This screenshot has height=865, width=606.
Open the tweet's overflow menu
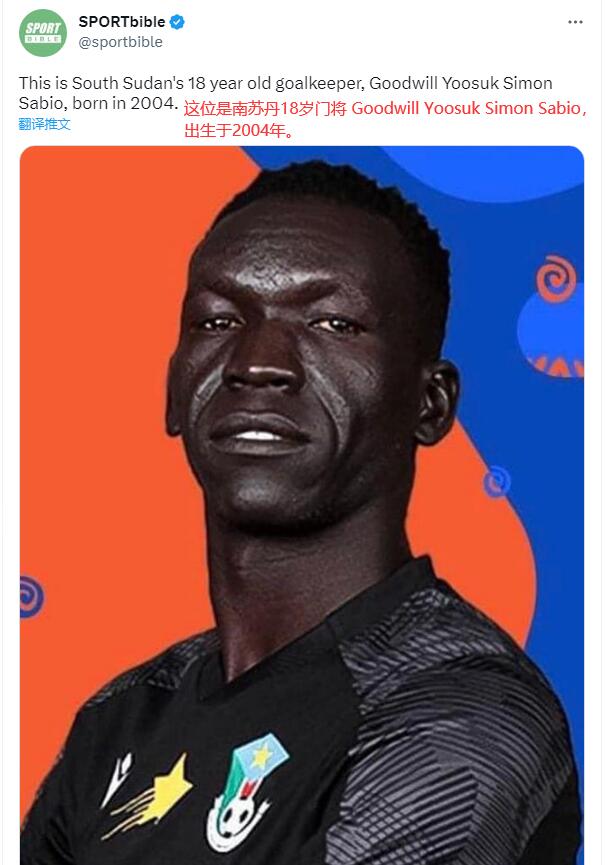pos(575,21)
